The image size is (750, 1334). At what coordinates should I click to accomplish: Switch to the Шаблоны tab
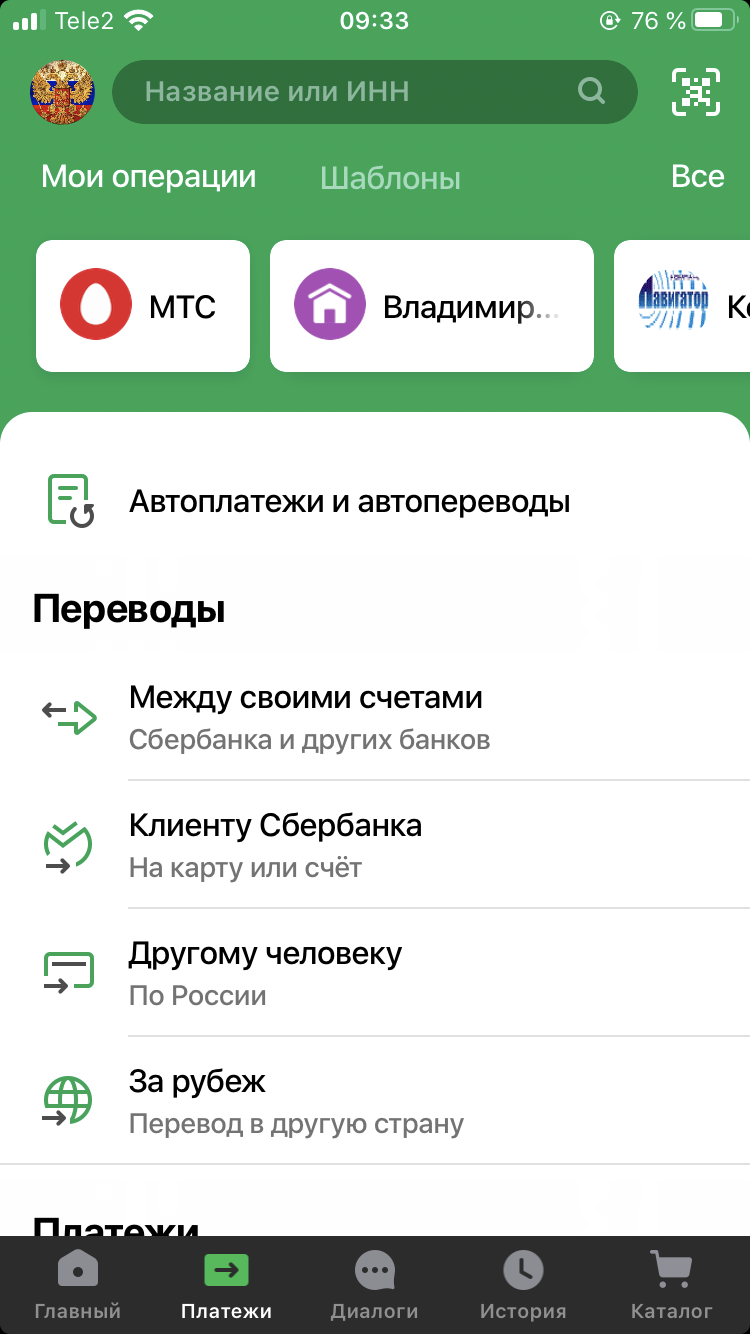coord(390,179)
